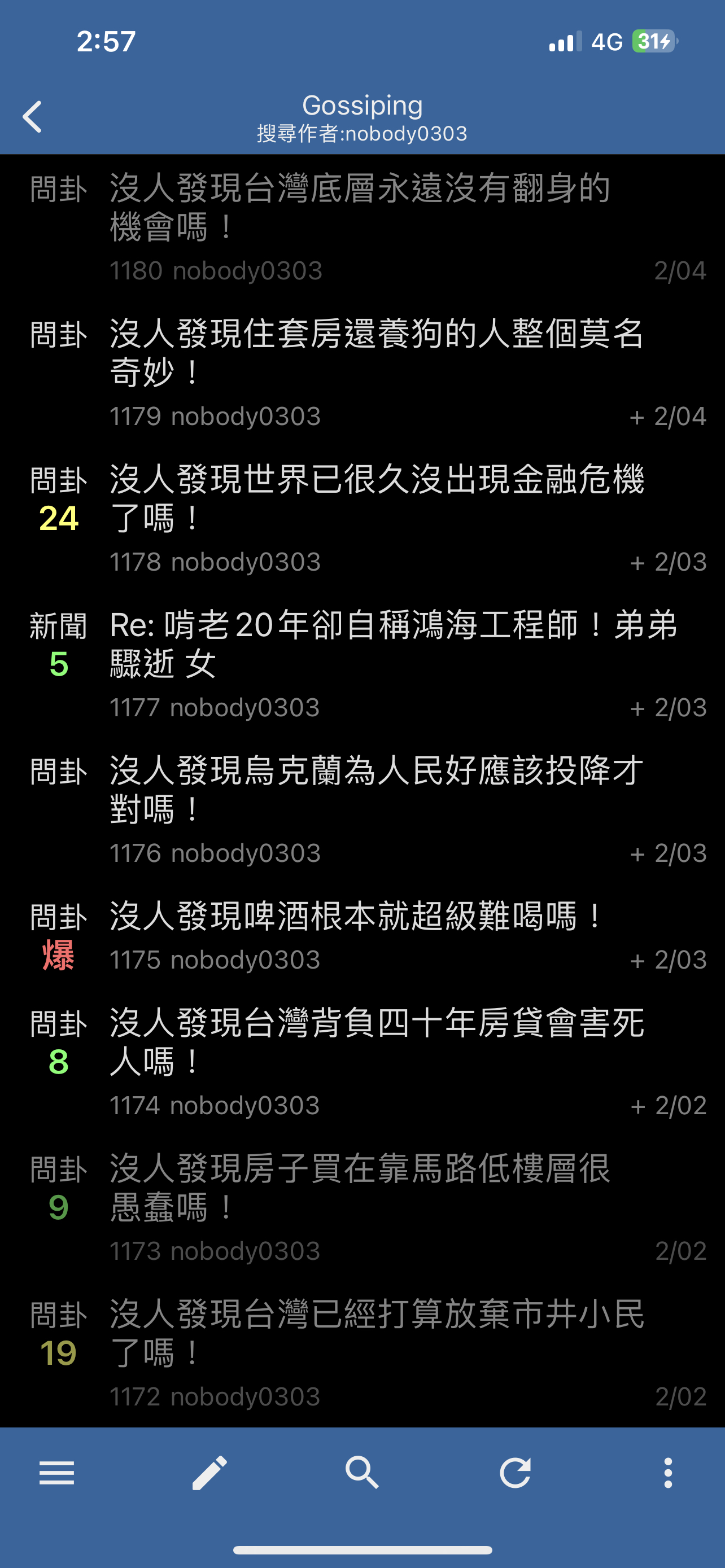
Task: Open post 1174 about 四十年房貸
Action: 362,1062
